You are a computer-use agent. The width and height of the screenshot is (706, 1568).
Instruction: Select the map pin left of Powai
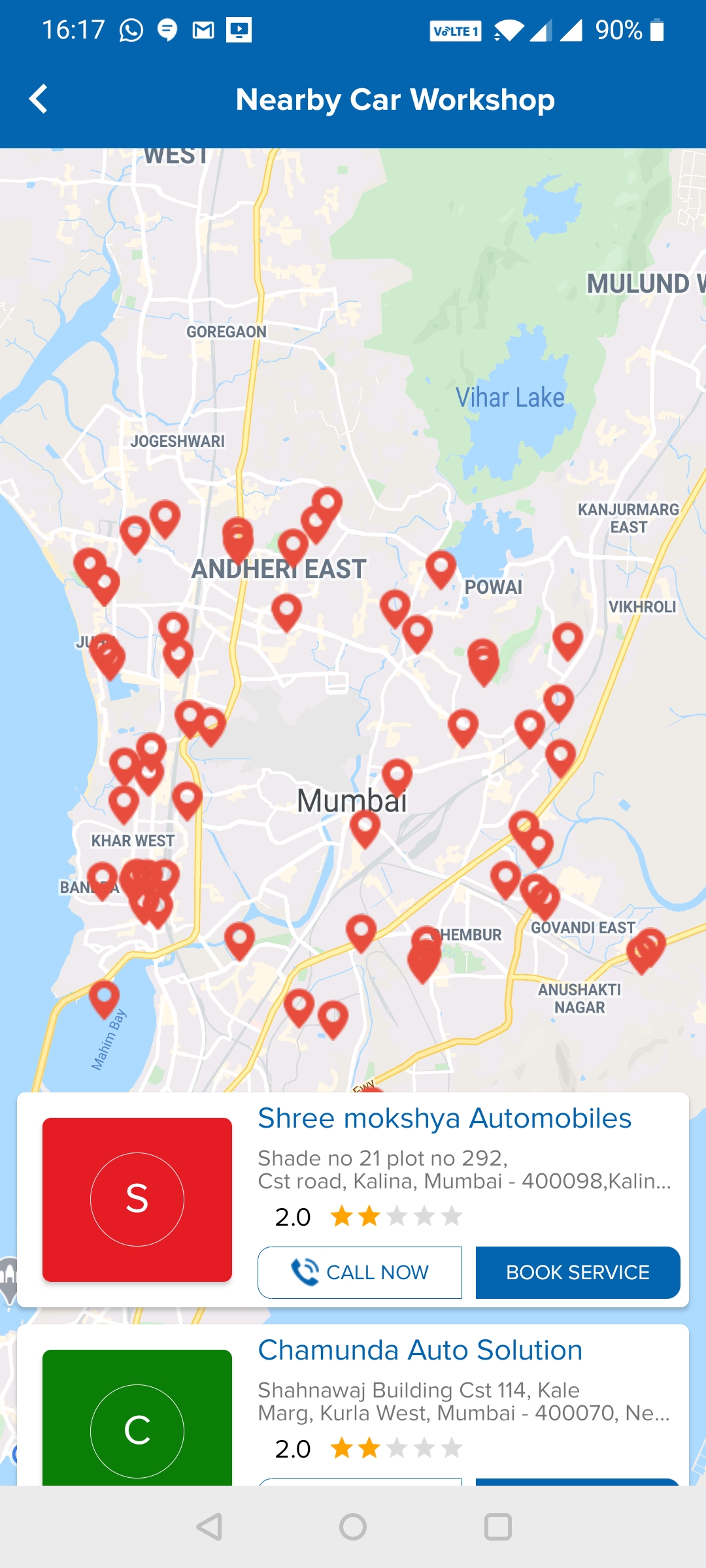pos(441,568)
